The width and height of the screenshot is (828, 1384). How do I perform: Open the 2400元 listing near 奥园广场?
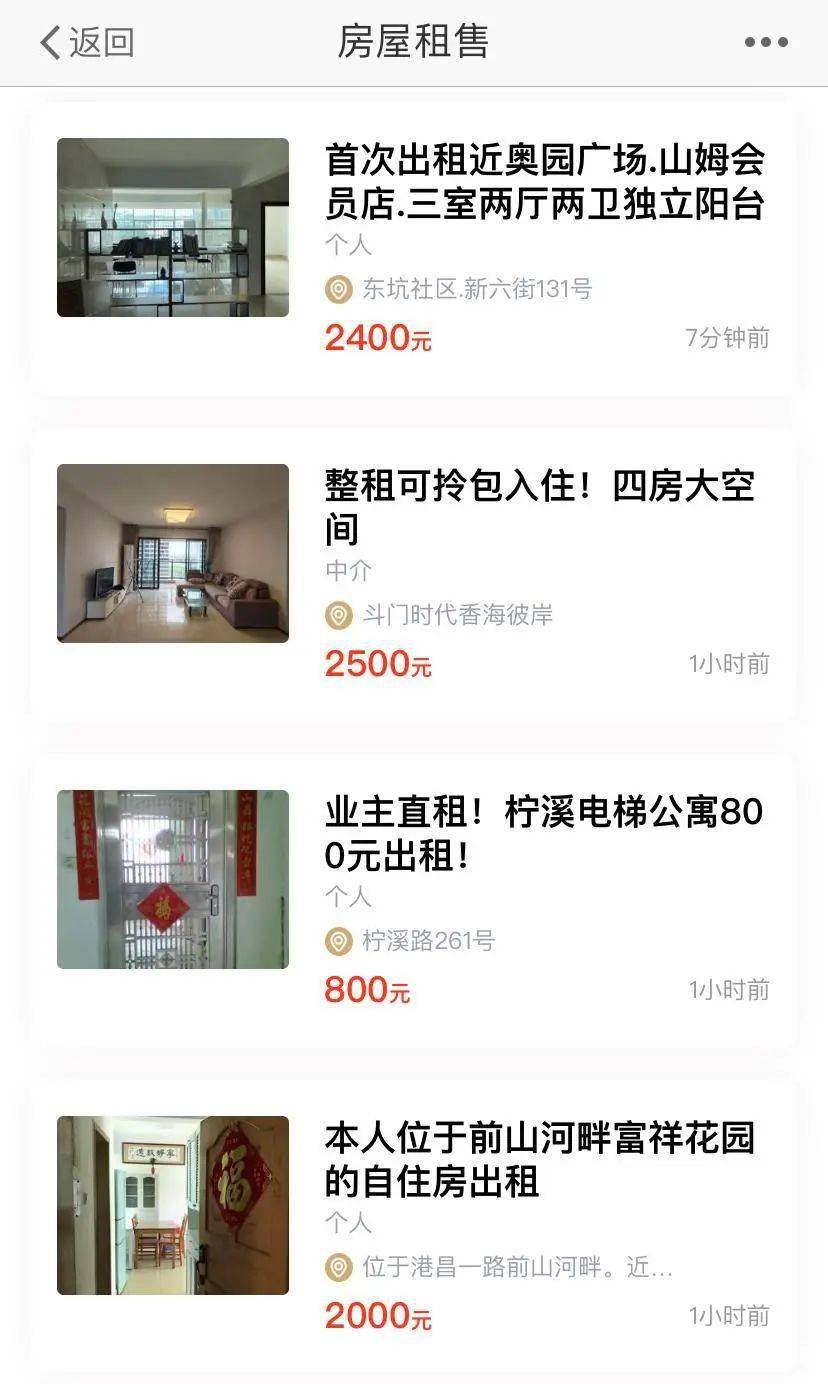tap(544, 182)
